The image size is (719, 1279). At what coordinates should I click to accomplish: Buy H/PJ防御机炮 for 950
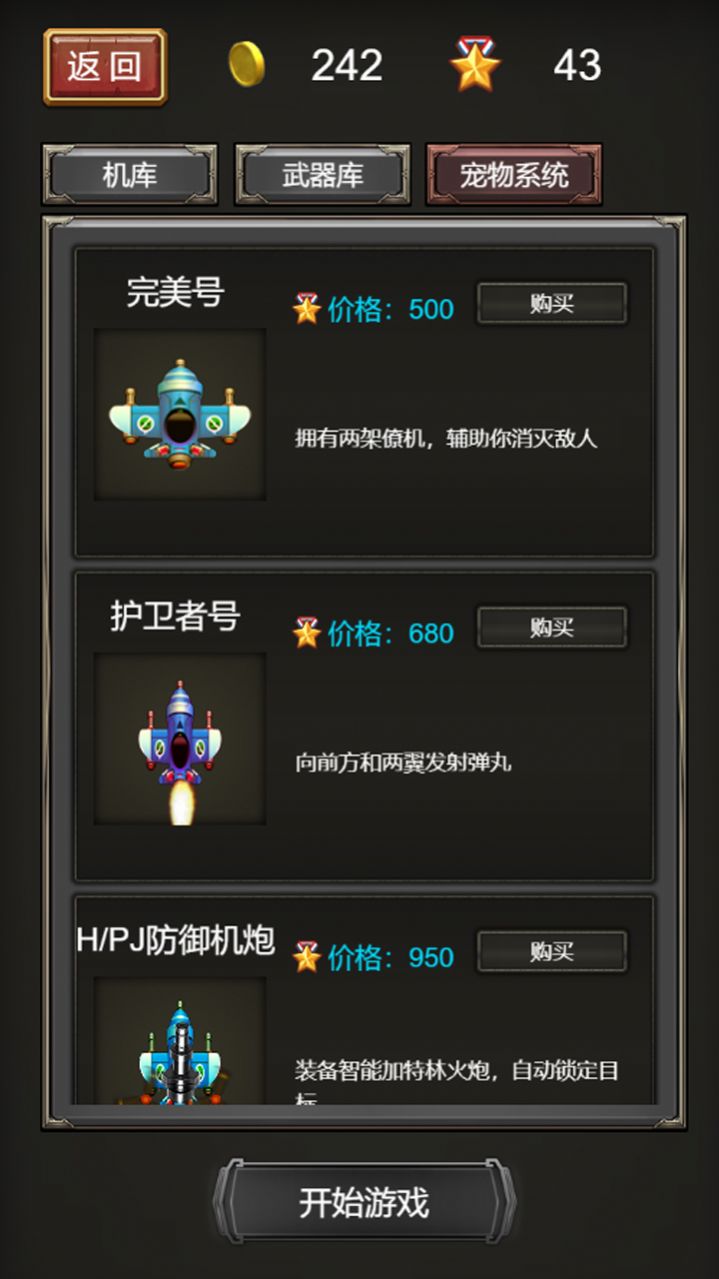[x=552, y=951]
